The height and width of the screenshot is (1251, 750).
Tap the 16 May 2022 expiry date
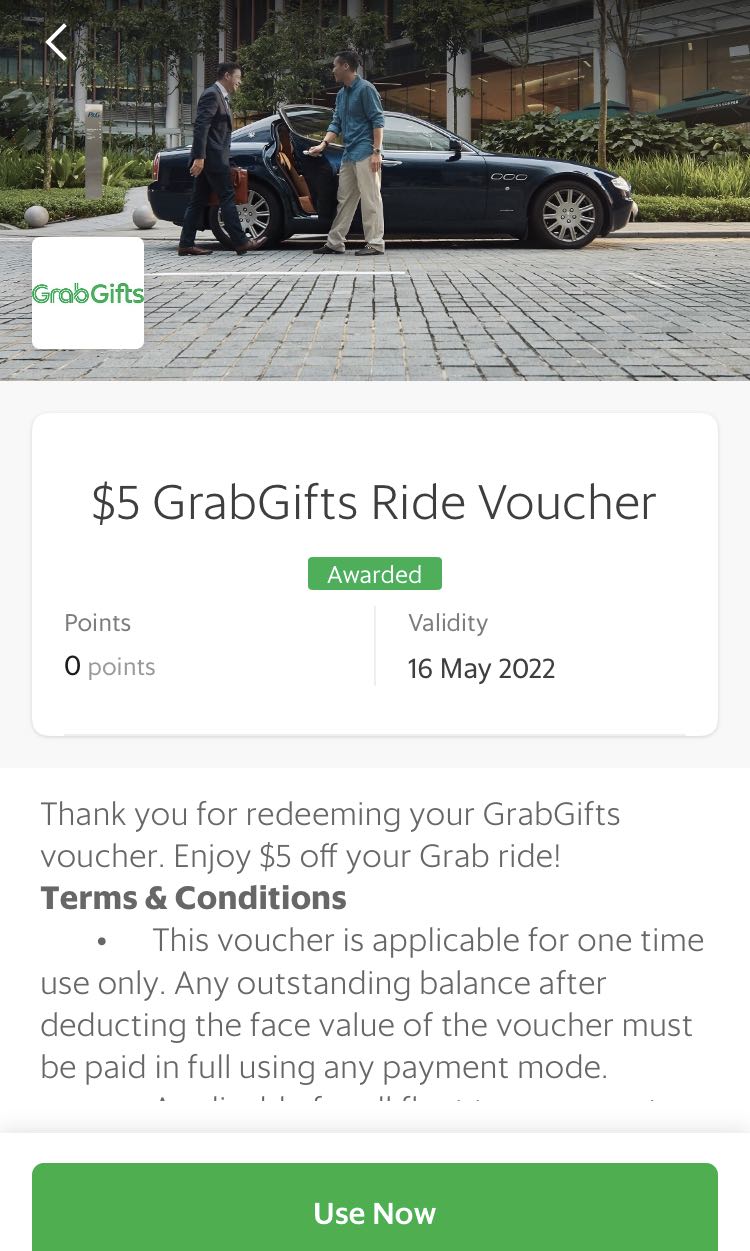click(x=481, y=668)
